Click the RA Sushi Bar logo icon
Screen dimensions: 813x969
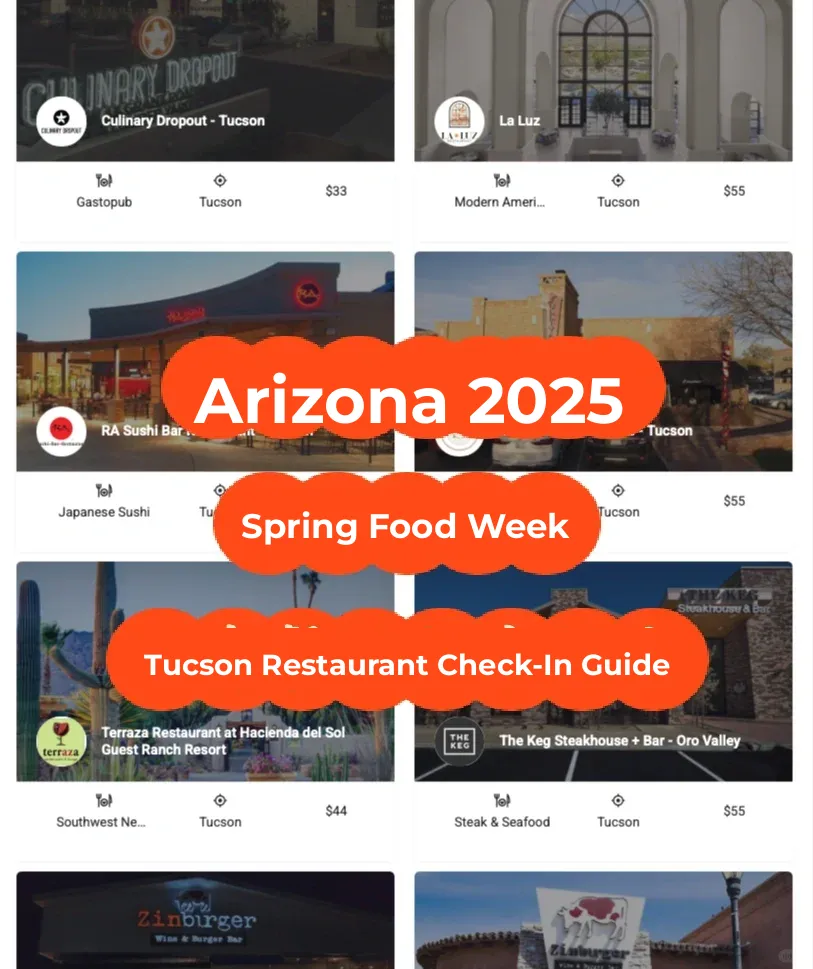61,430
